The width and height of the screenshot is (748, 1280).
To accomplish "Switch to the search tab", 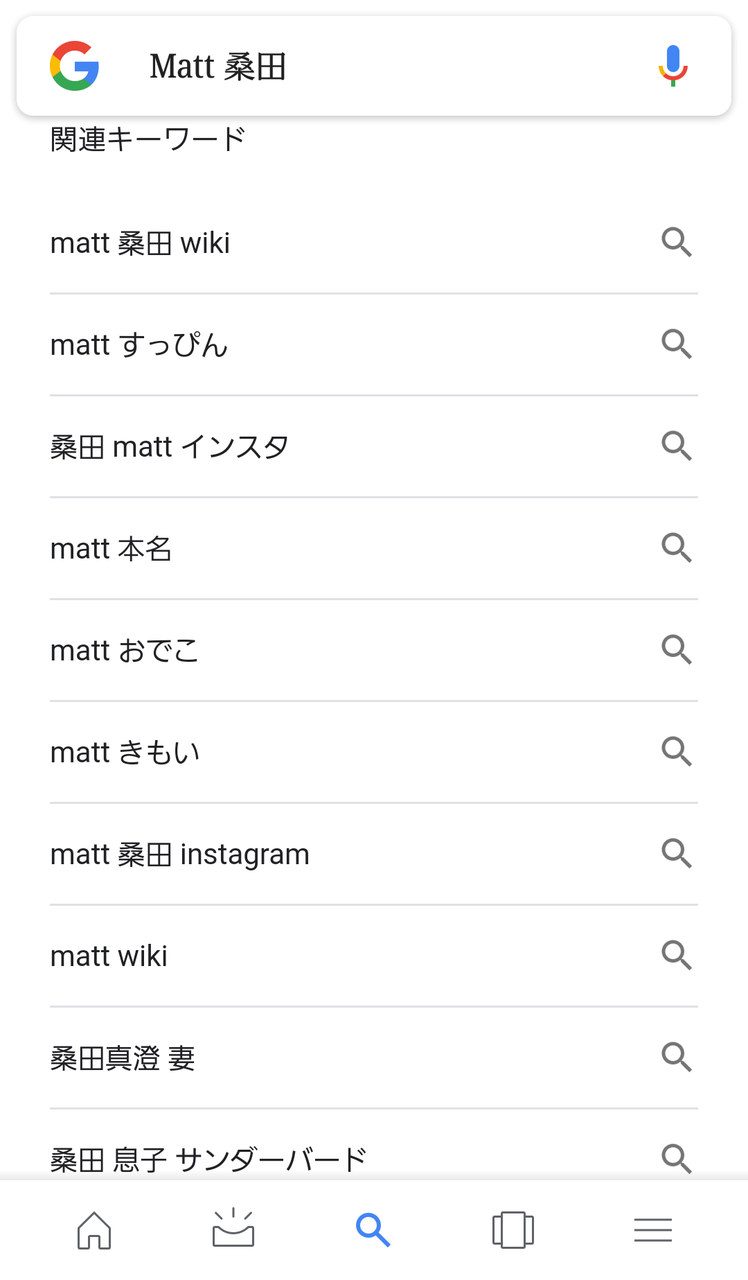I will [x=373, y=1230].
